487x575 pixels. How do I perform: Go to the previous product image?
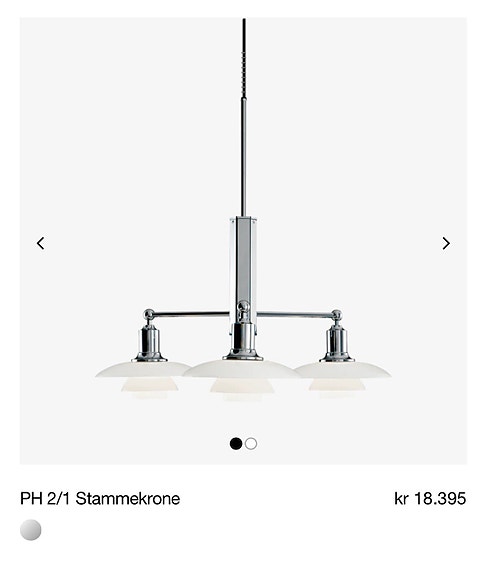pyautogui.click(x=41, y=243)
